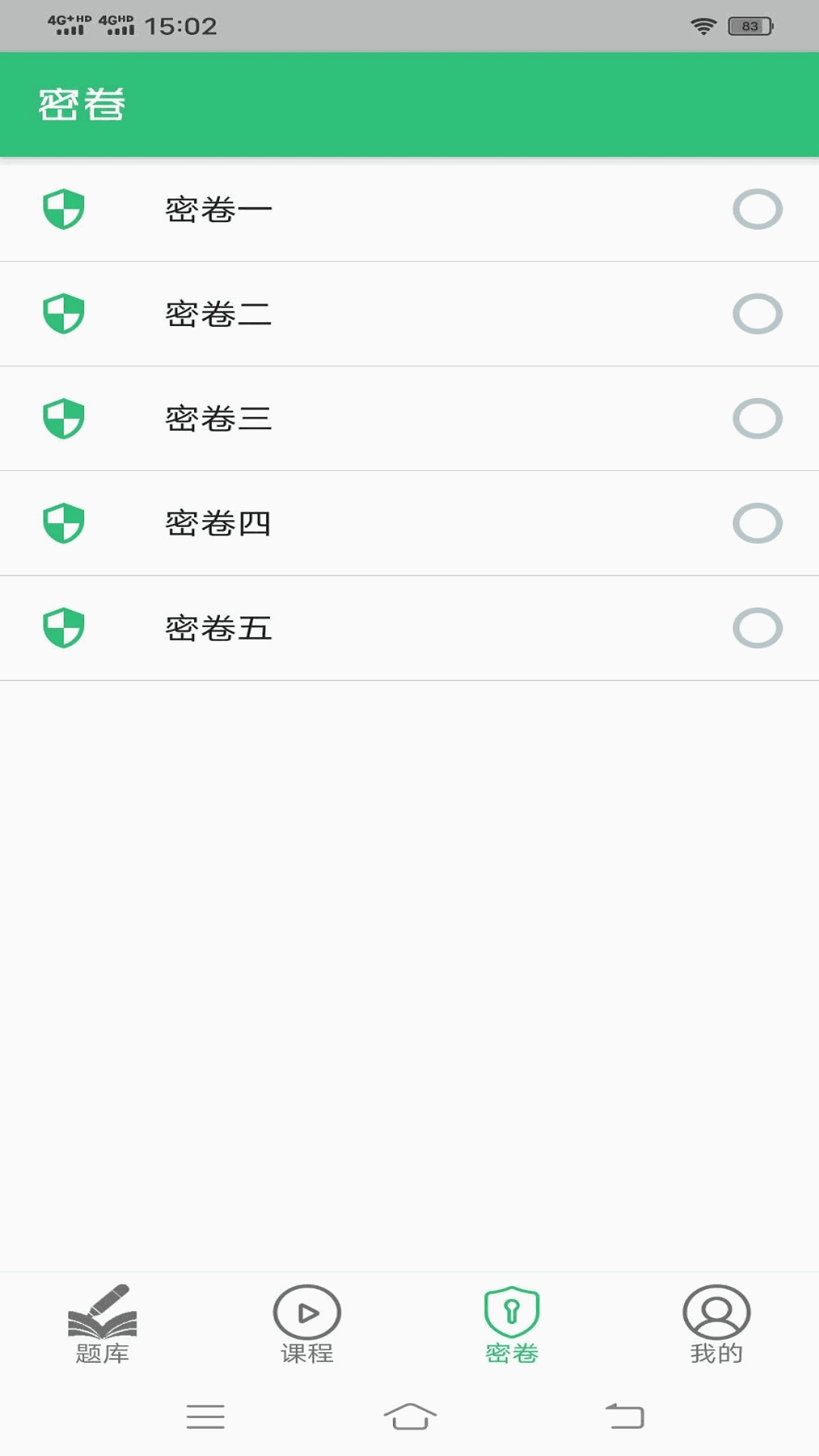The image size is (819, 1456).
Task: Click the 我的 profile icon
Action: tap(716, 1312)
